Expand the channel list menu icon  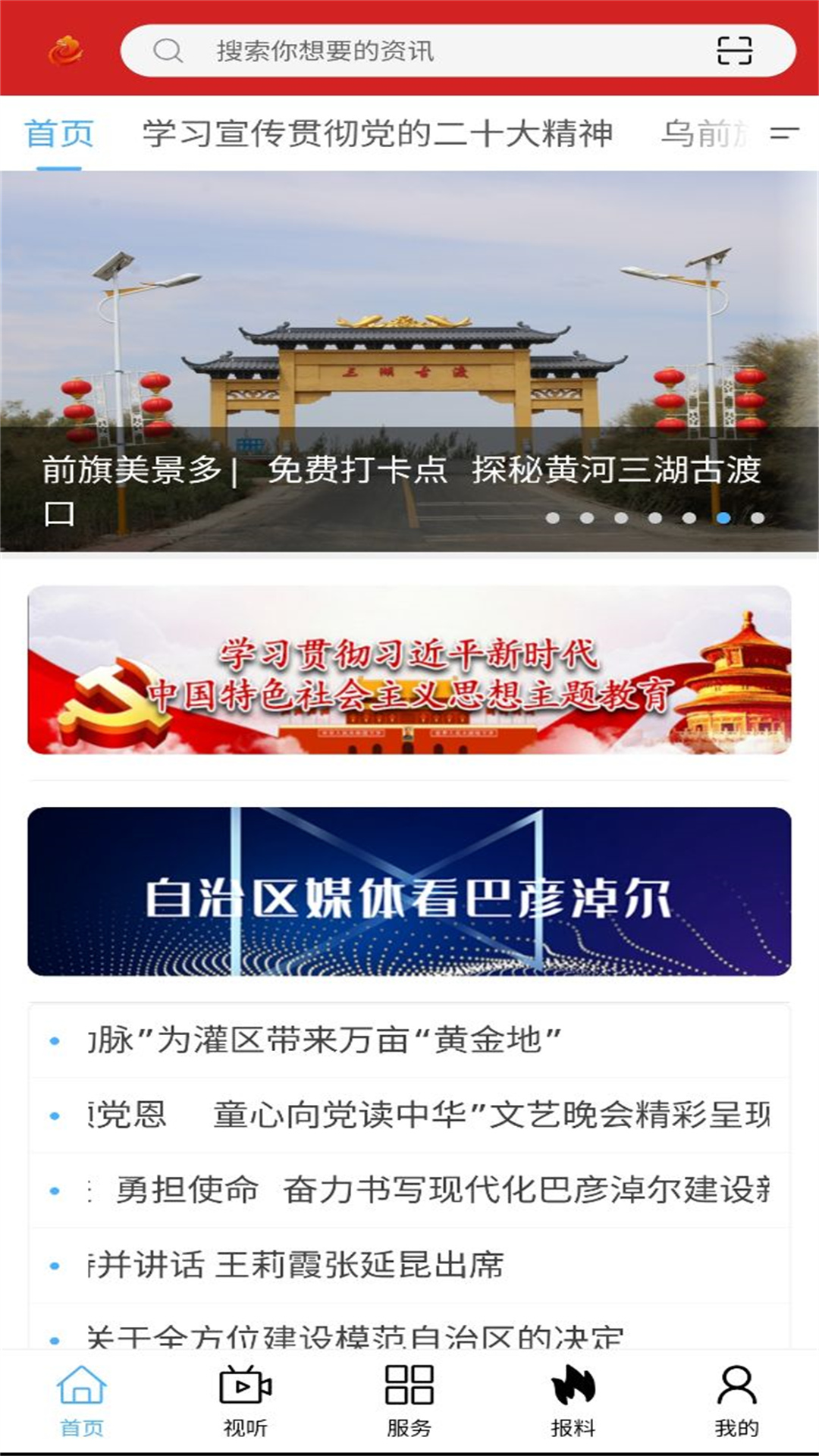[783, 134]
